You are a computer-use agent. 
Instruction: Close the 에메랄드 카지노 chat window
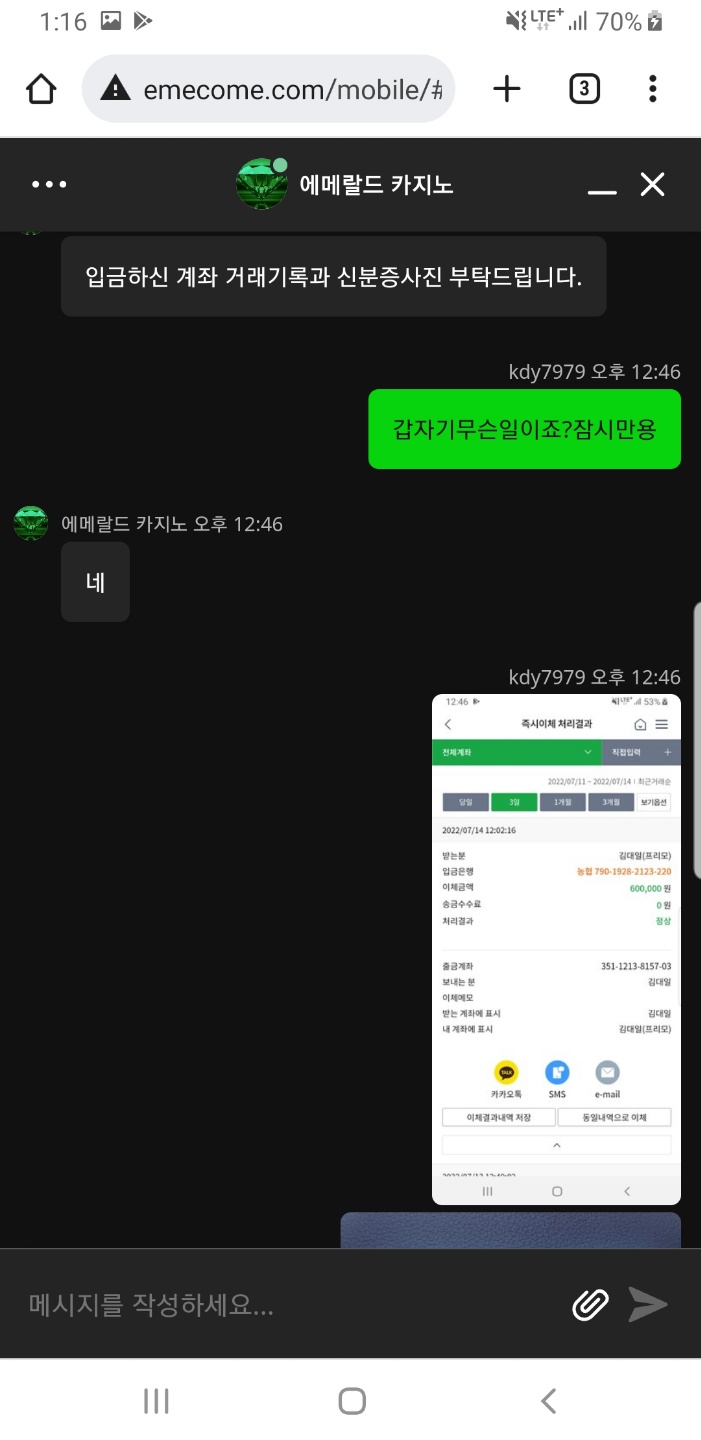point(652,184)
